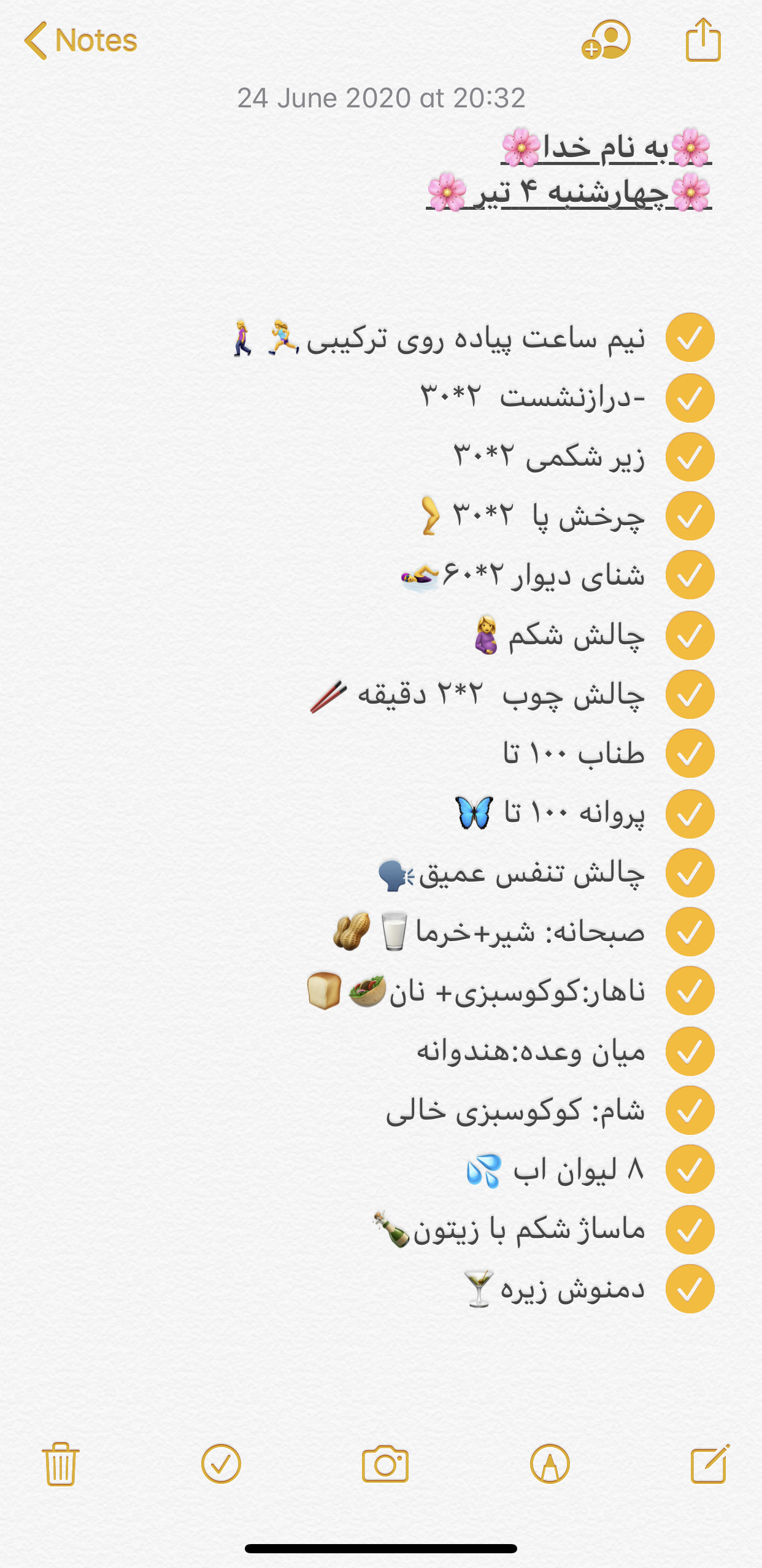Screen dimensions: 762x1568
Task: Open the markup pen tool
Action: (x=550, y=1464)
